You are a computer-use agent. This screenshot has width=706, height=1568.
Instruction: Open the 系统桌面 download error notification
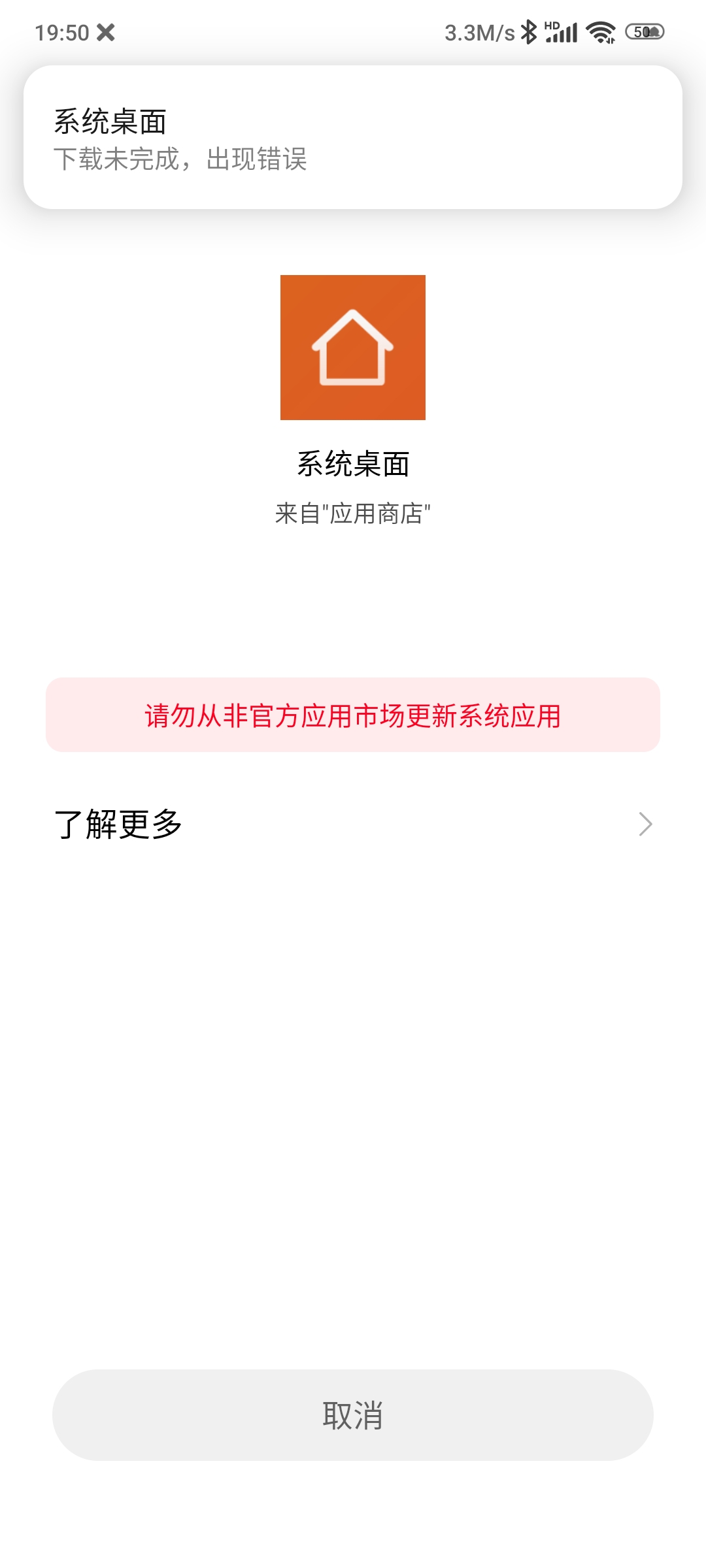pyautogui.click(x=353, y=137)
